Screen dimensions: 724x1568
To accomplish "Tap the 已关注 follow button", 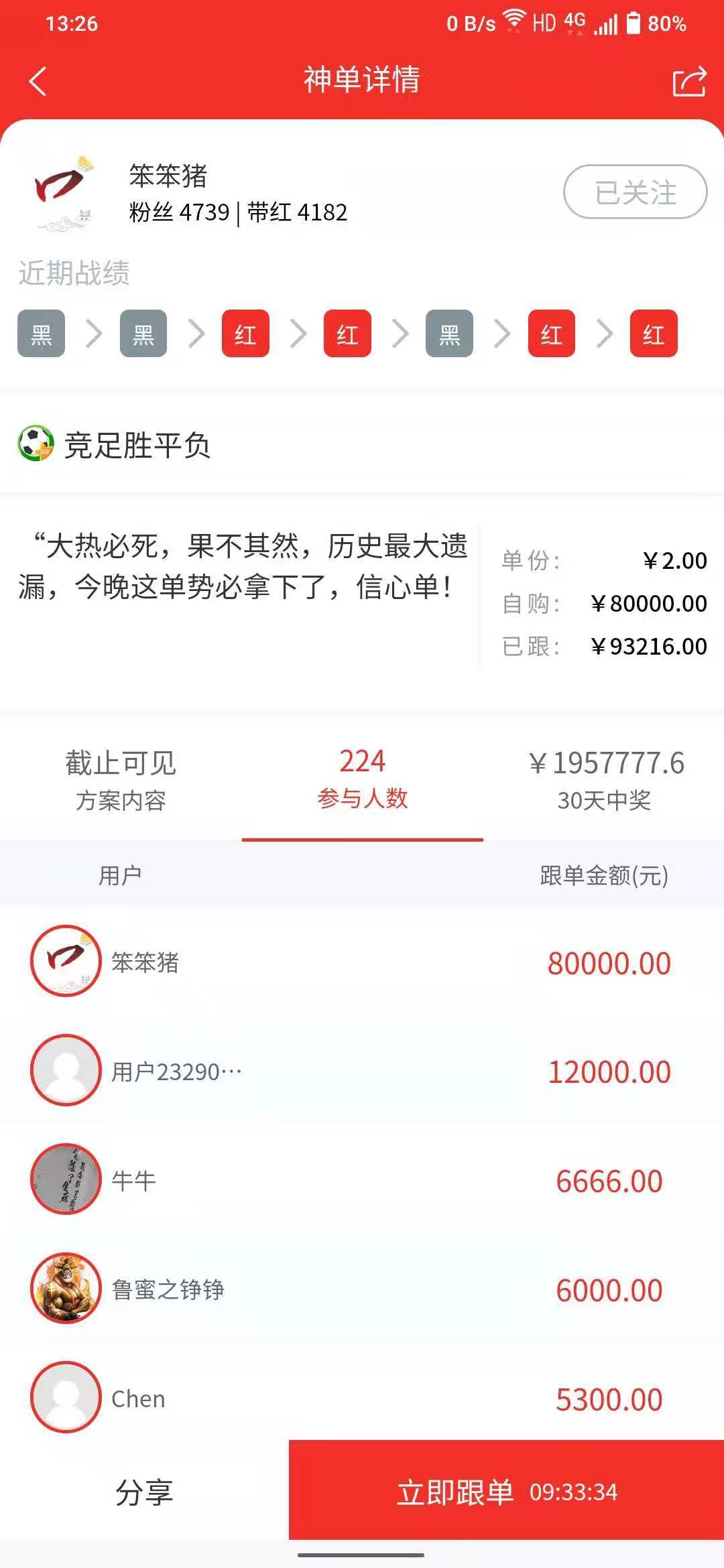I will [x=635, y=192].
